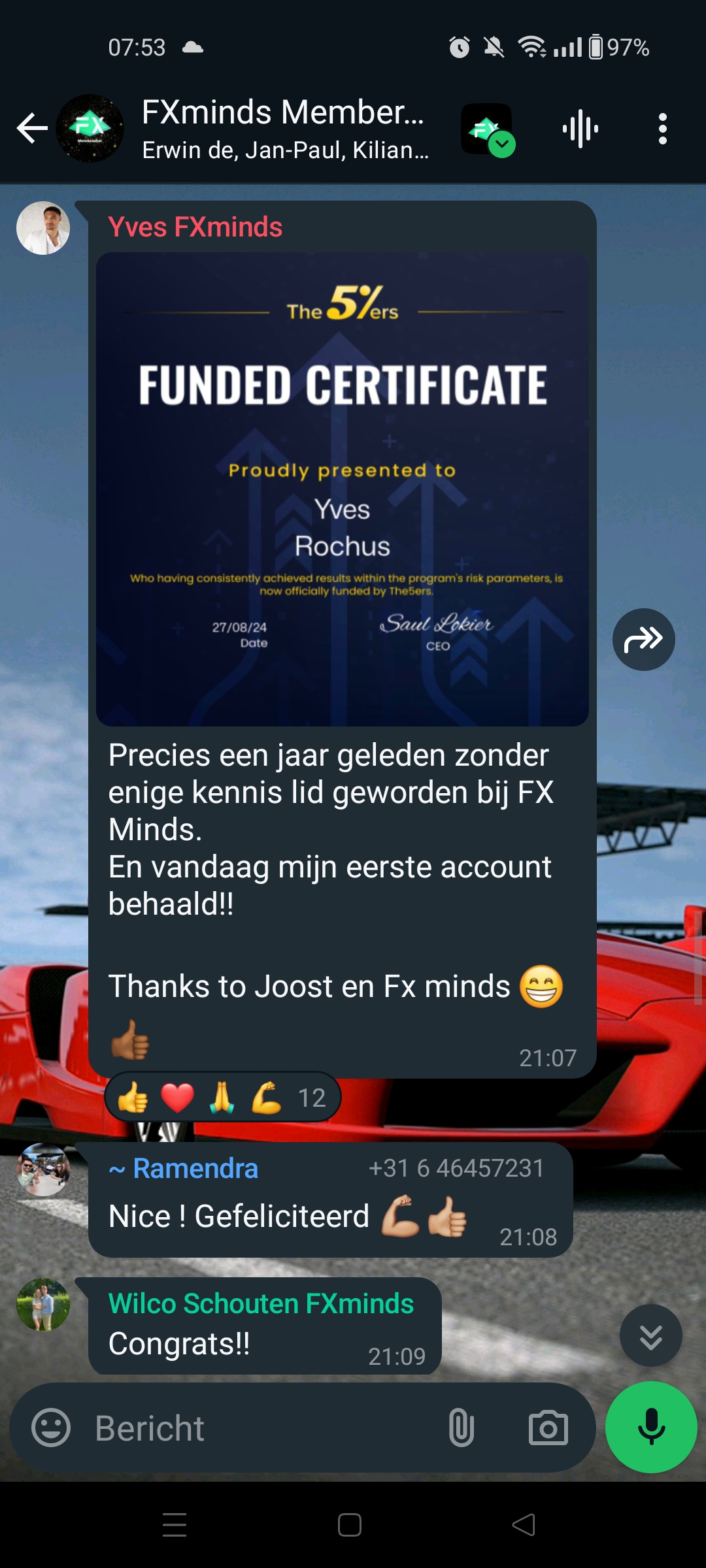Attach a file with the paperclip
The height and width of the screenshot is (1568, 706).
(x=462, y=1428)
